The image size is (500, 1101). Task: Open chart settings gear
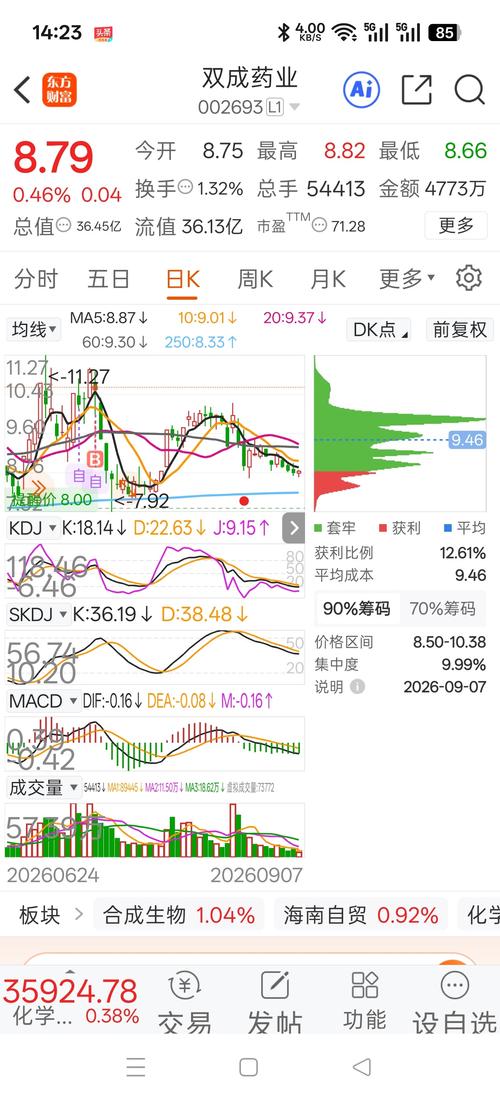pyautogui.click(x=468, y=278)
